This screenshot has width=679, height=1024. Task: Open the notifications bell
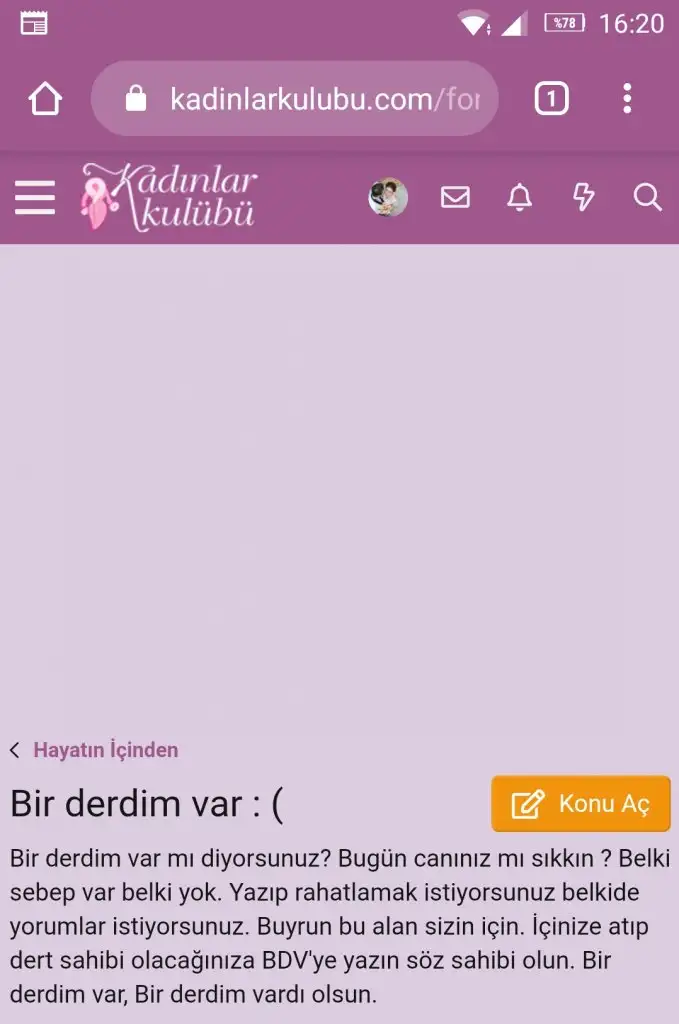(x=519, y=198)
